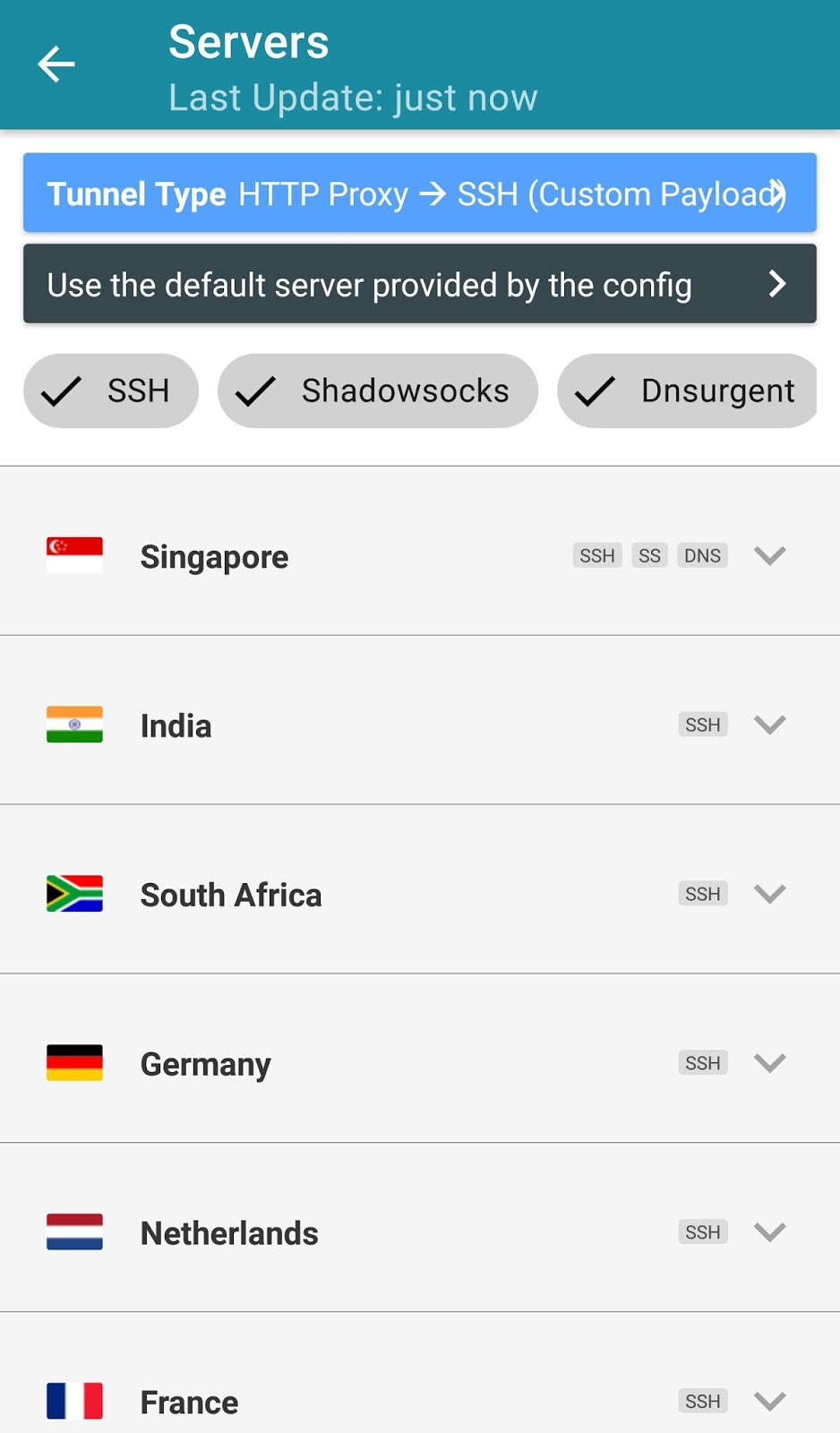This screenshot has width=840, height=1433.
Task: Expand the Netherlands server list
Action: pyautogui.click(x=769, y=1232)
